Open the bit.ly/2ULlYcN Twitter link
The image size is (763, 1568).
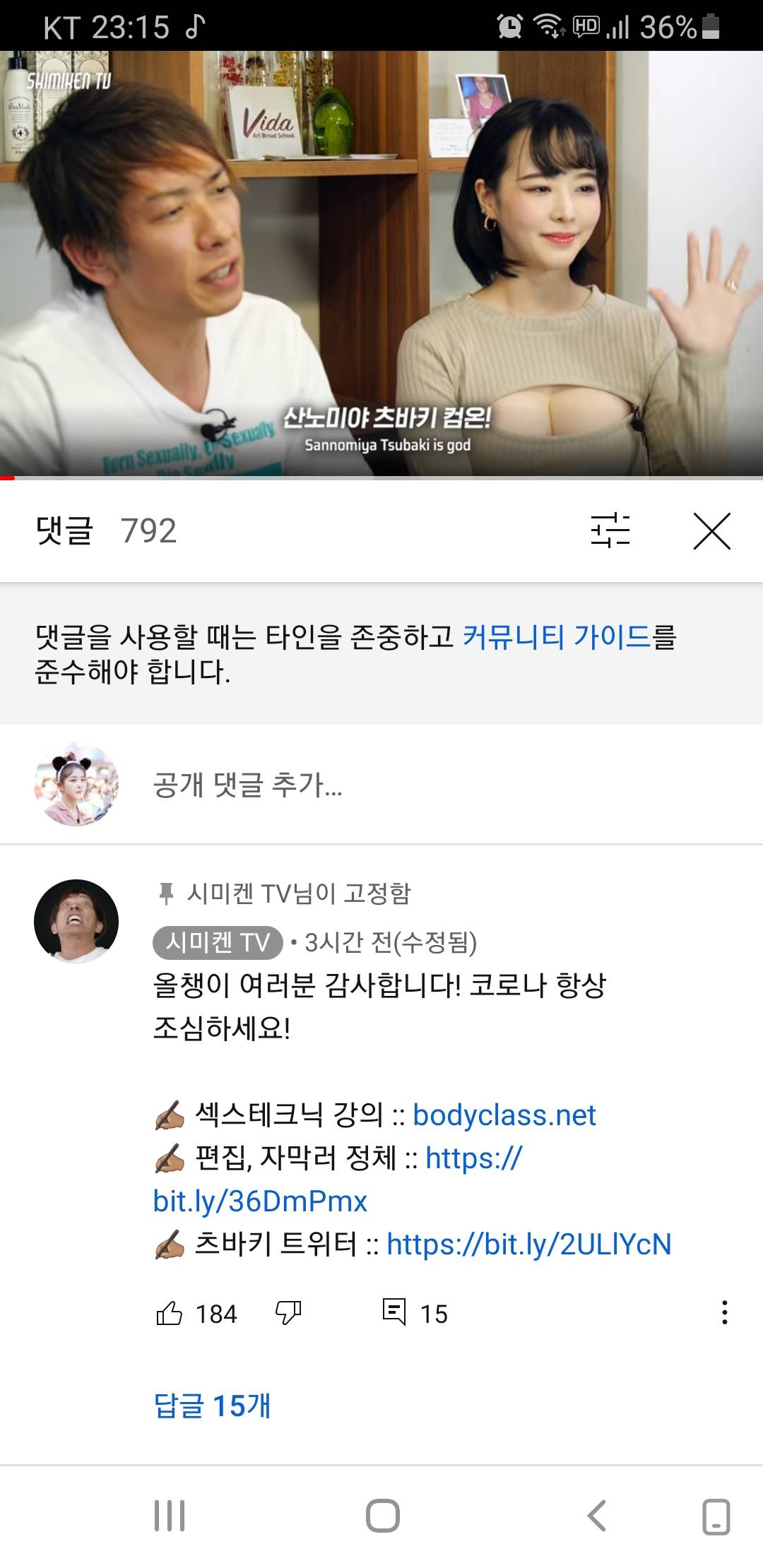(x=528, y=1245)
